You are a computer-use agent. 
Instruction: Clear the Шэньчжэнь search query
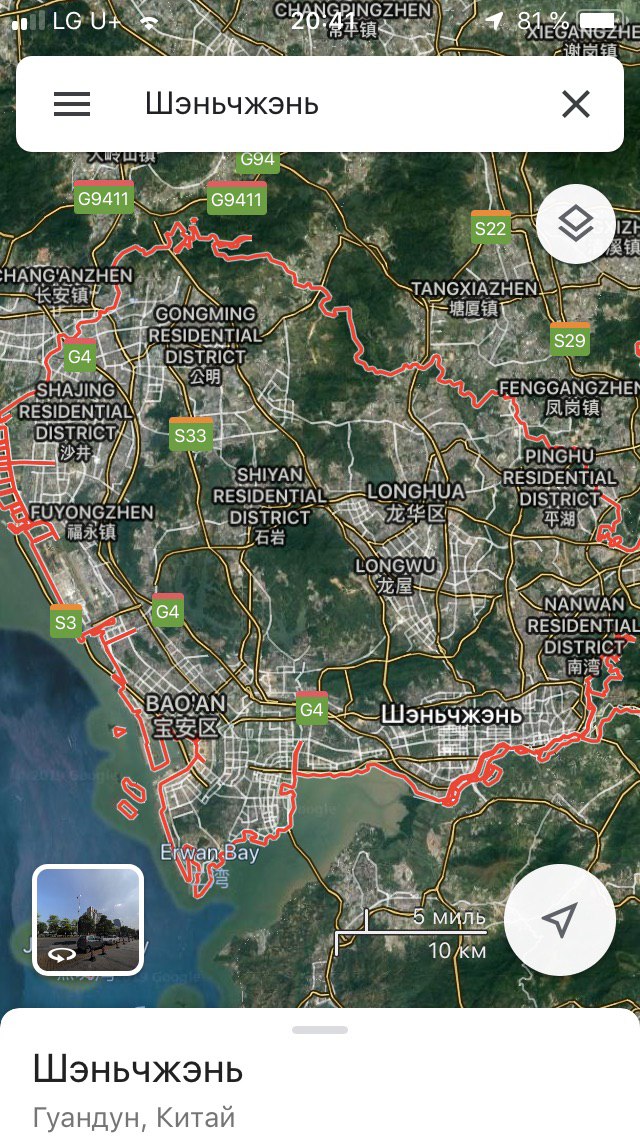pos(575,104)
